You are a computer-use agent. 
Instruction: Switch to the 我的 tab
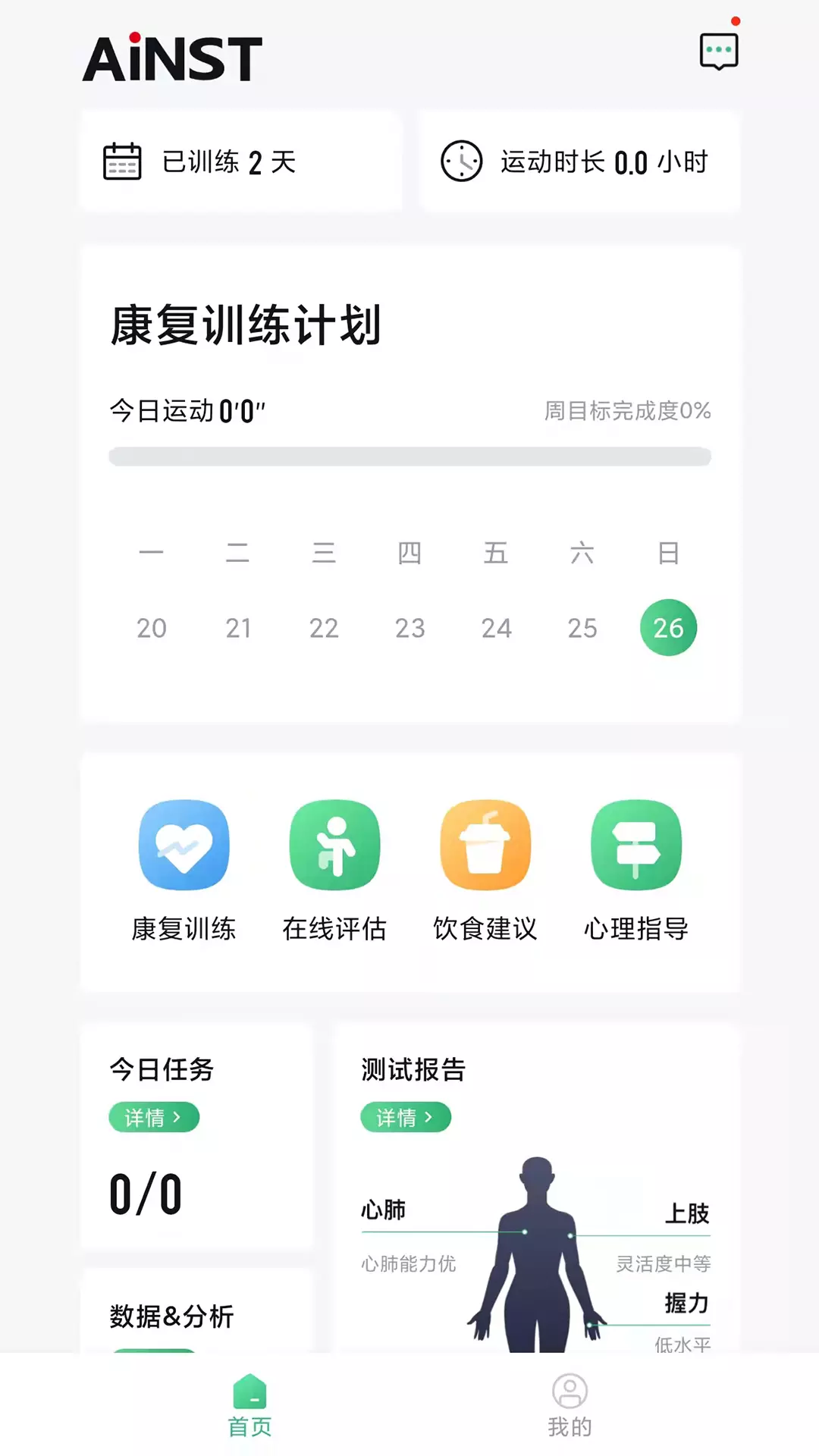(570, 1405)
